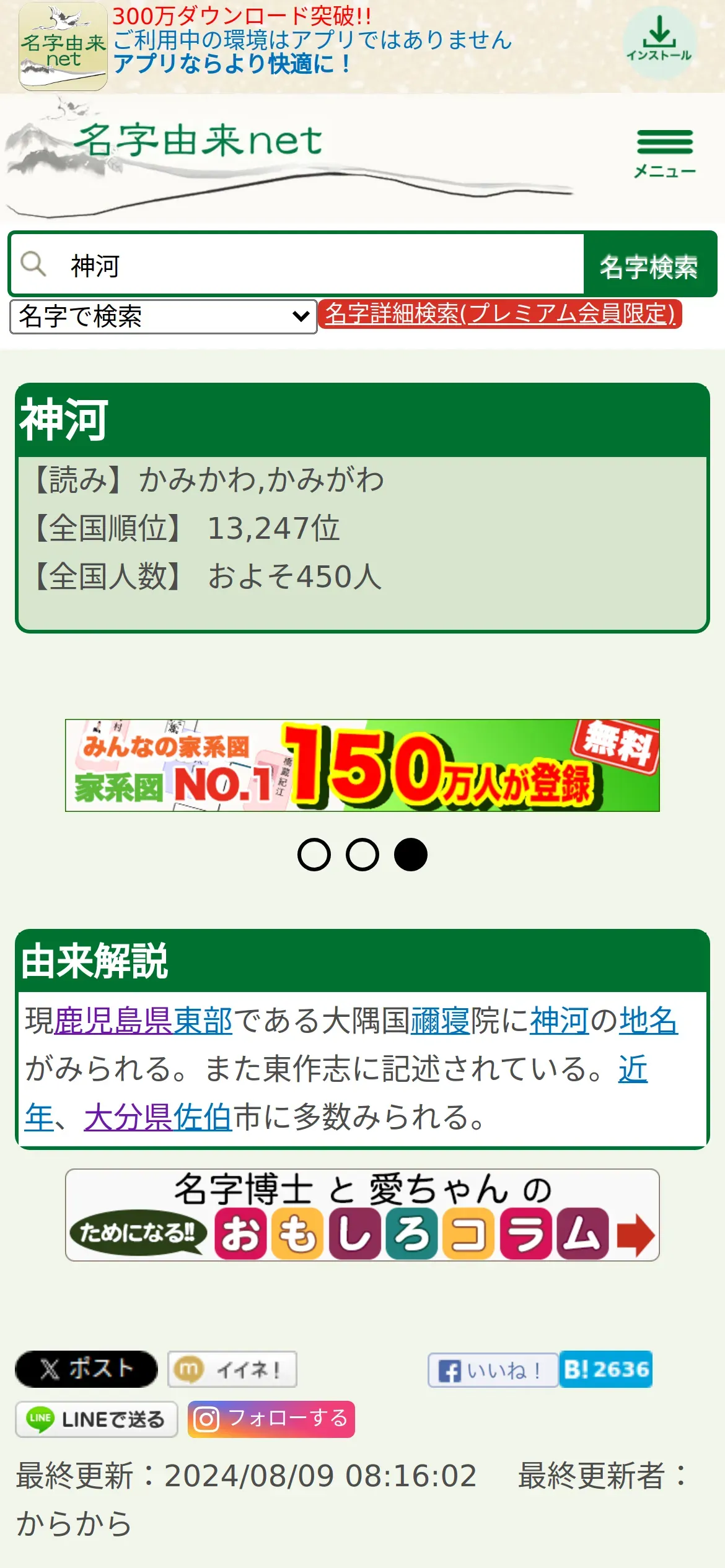Open the みんなの家系図 banner
This screenshot has width=725, height=1568.
tap(362, 765)
